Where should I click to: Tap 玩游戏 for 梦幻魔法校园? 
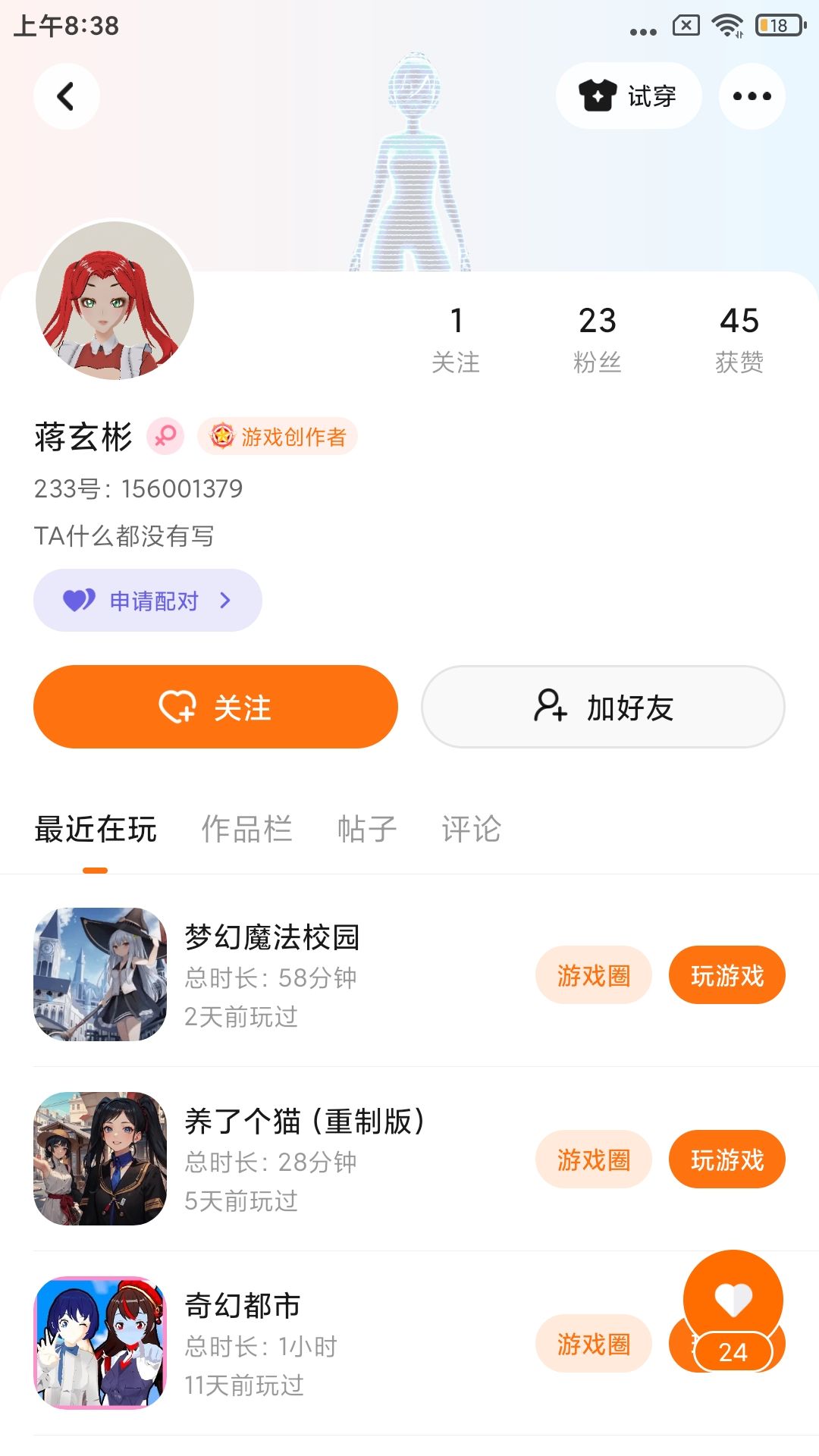coord(726,975)
